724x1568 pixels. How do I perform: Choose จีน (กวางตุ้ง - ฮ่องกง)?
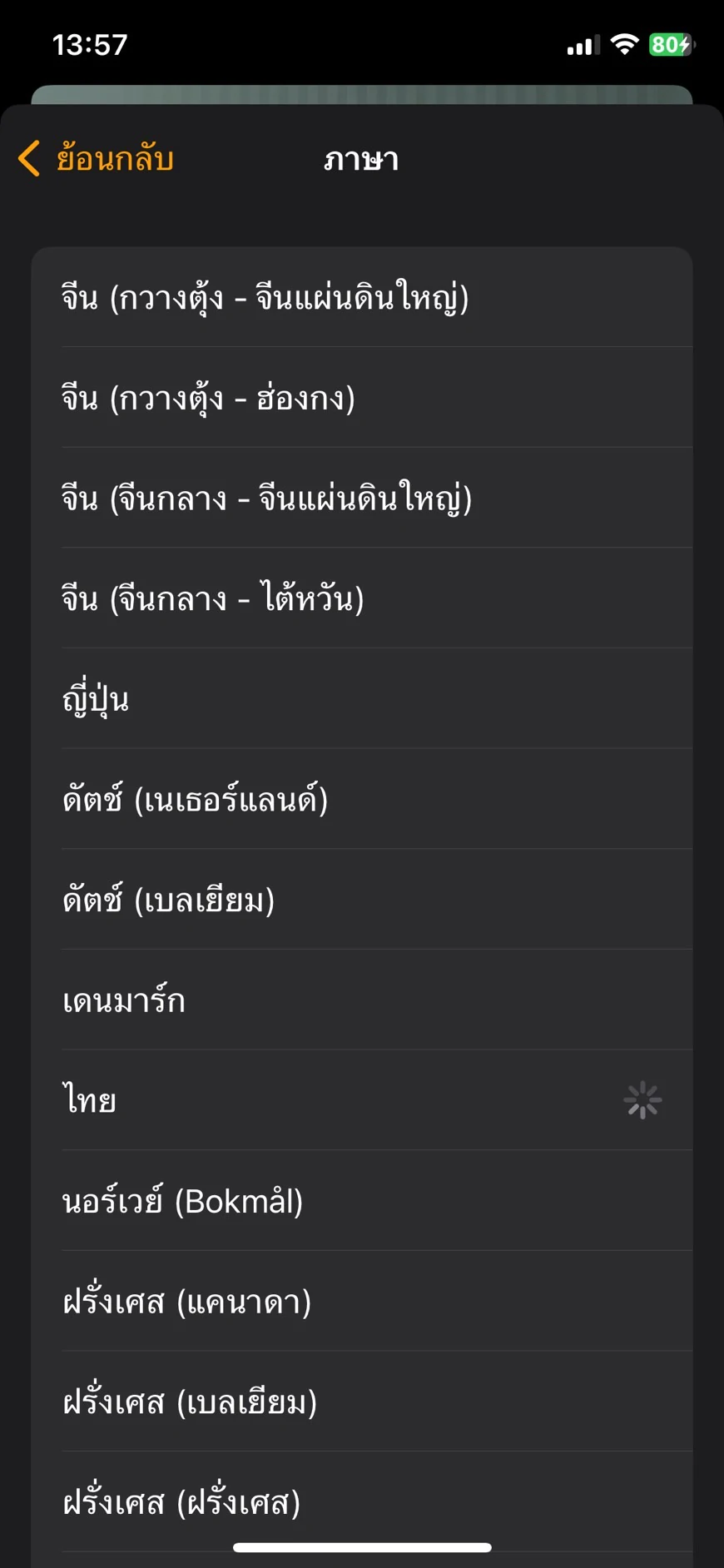click(362, 398)
